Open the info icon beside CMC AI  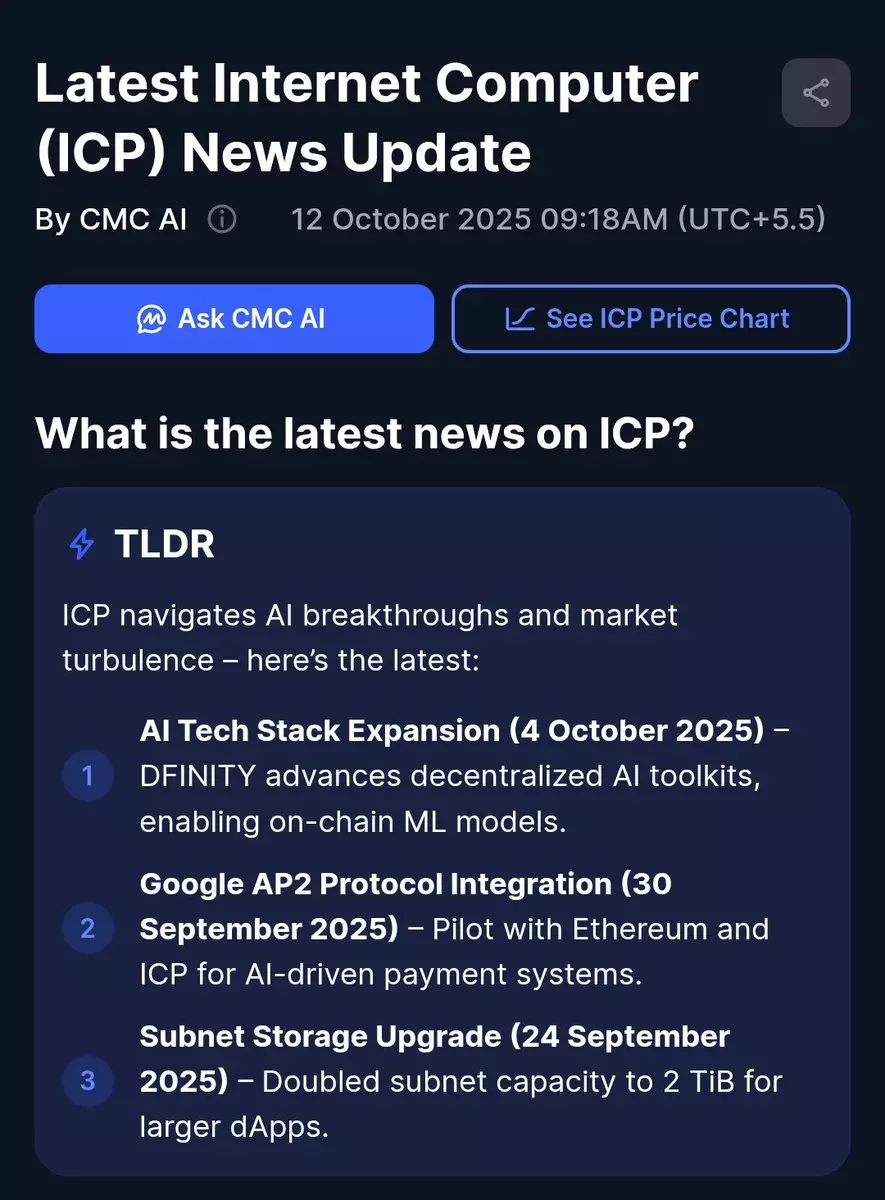pos(222,219)
